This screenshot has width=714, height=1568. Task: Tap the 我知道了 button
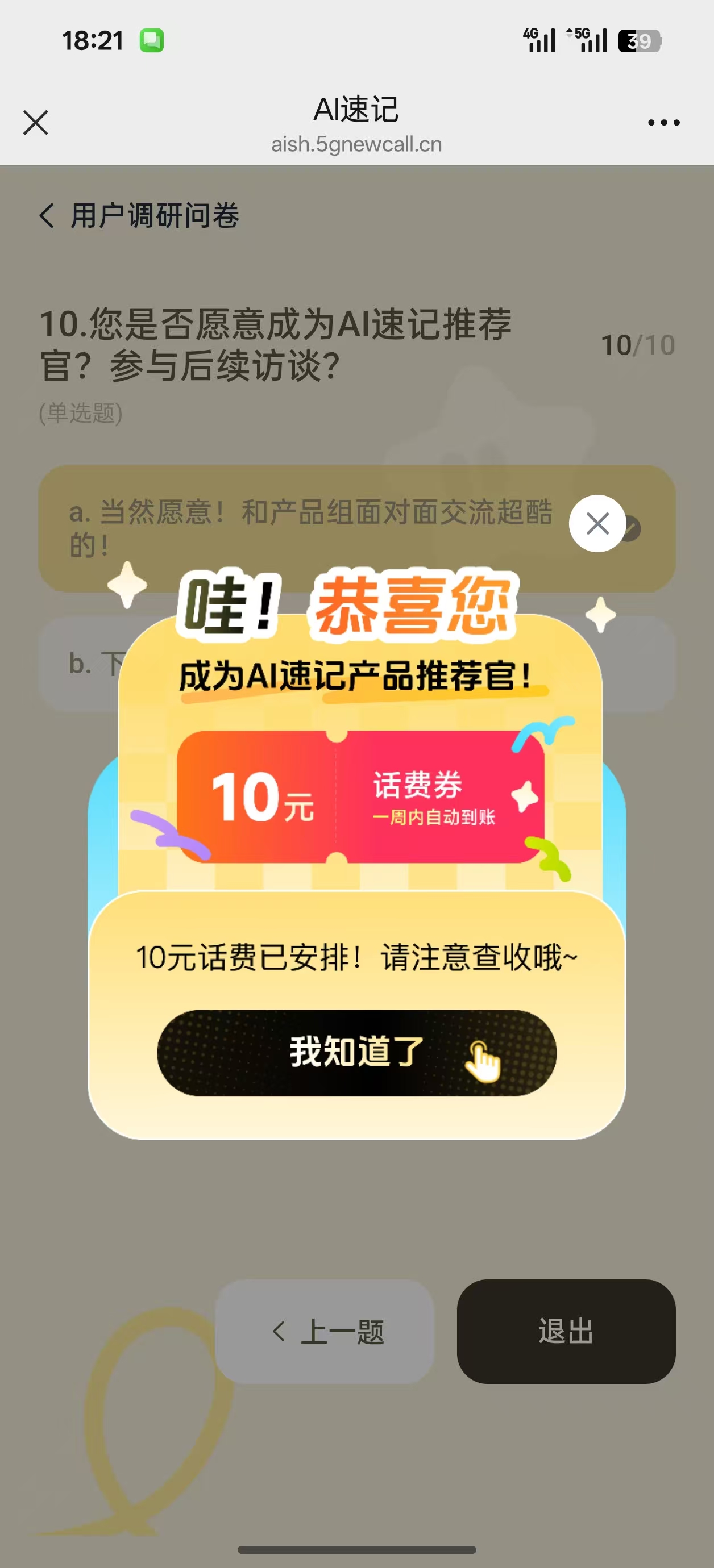click(356, 1052)
